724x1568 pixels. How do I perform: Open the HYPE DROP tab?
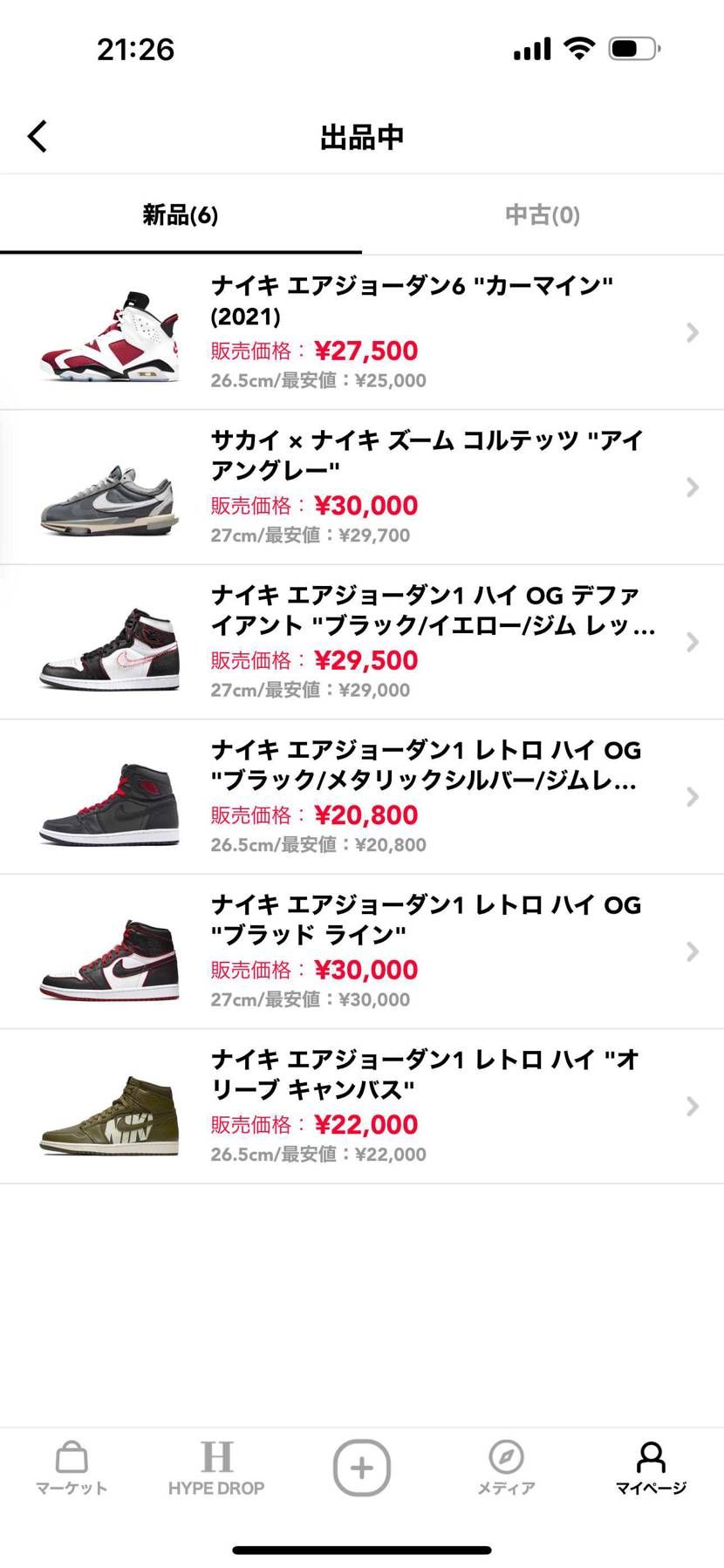tap(216, 1469)
